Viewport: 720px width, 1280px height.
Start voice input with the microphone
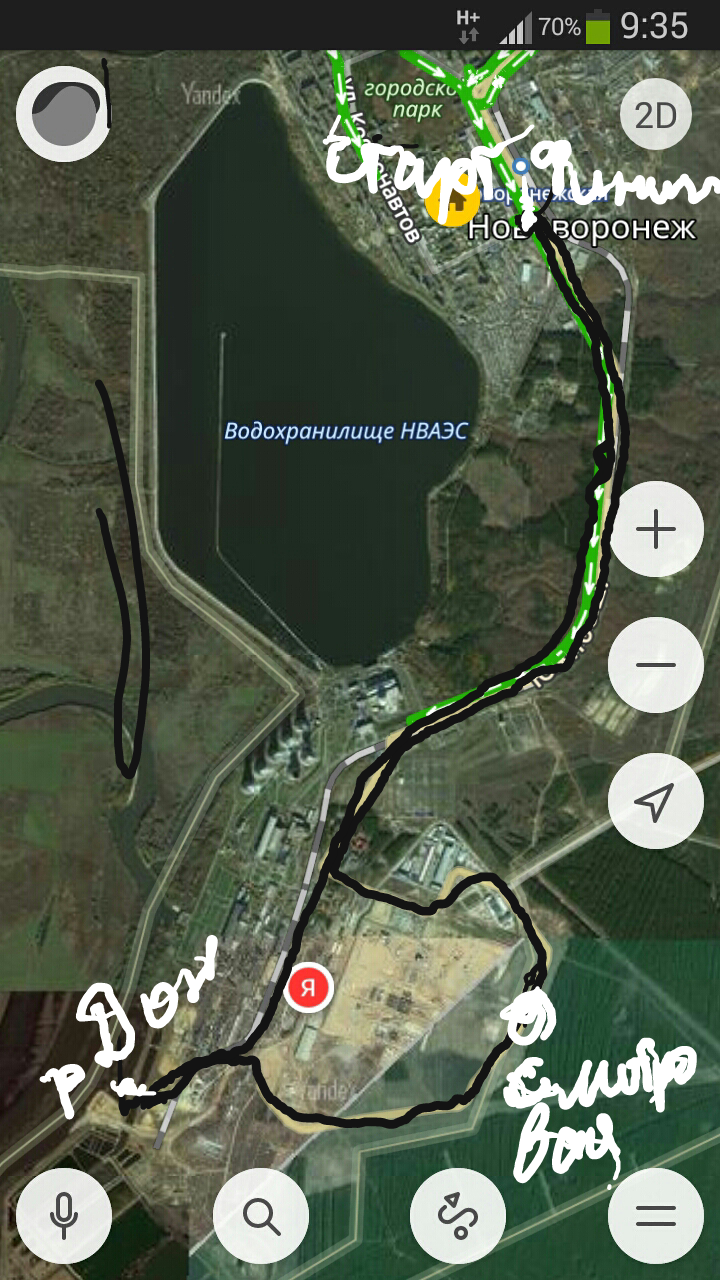[64, 1216]
